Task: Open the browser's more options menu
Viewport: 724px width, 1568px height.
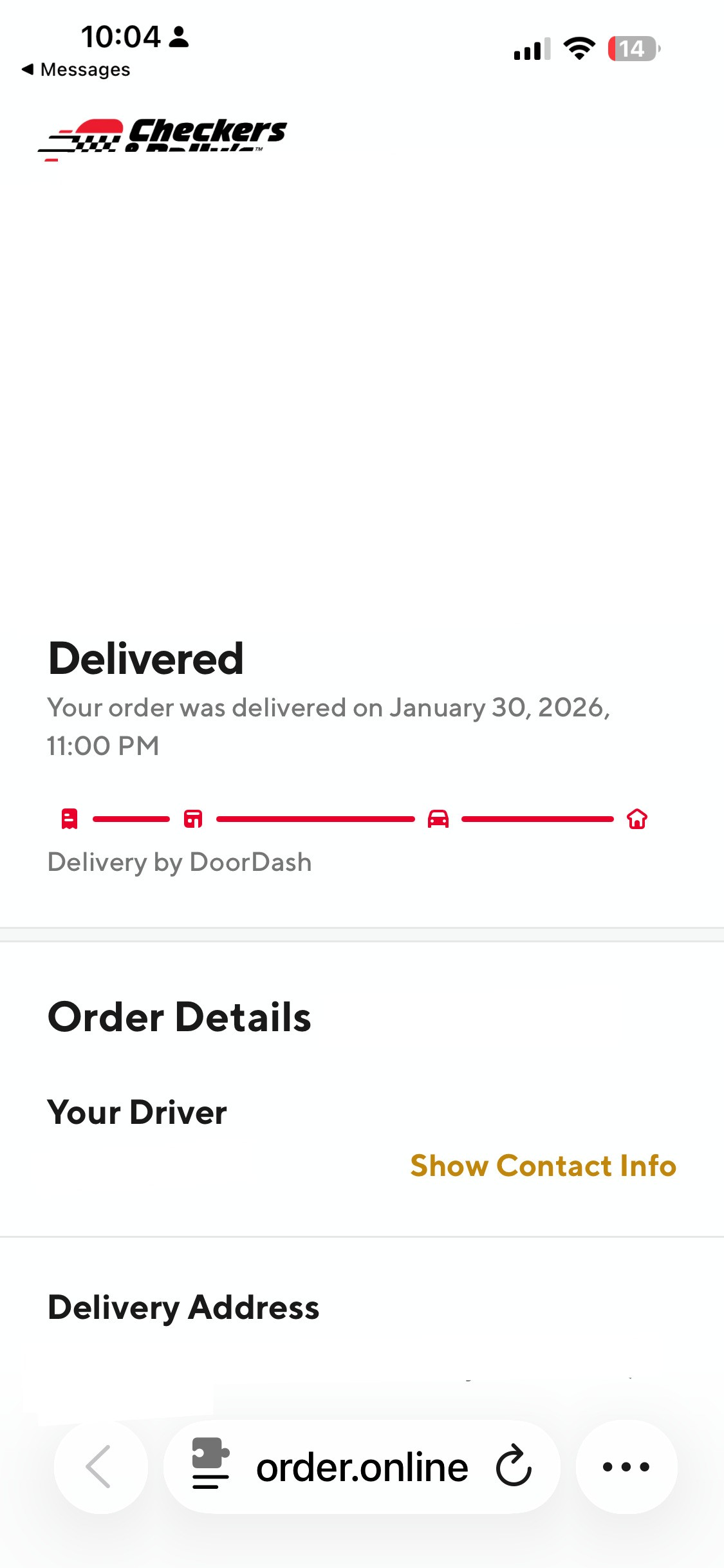Action: coord(626,1466)
